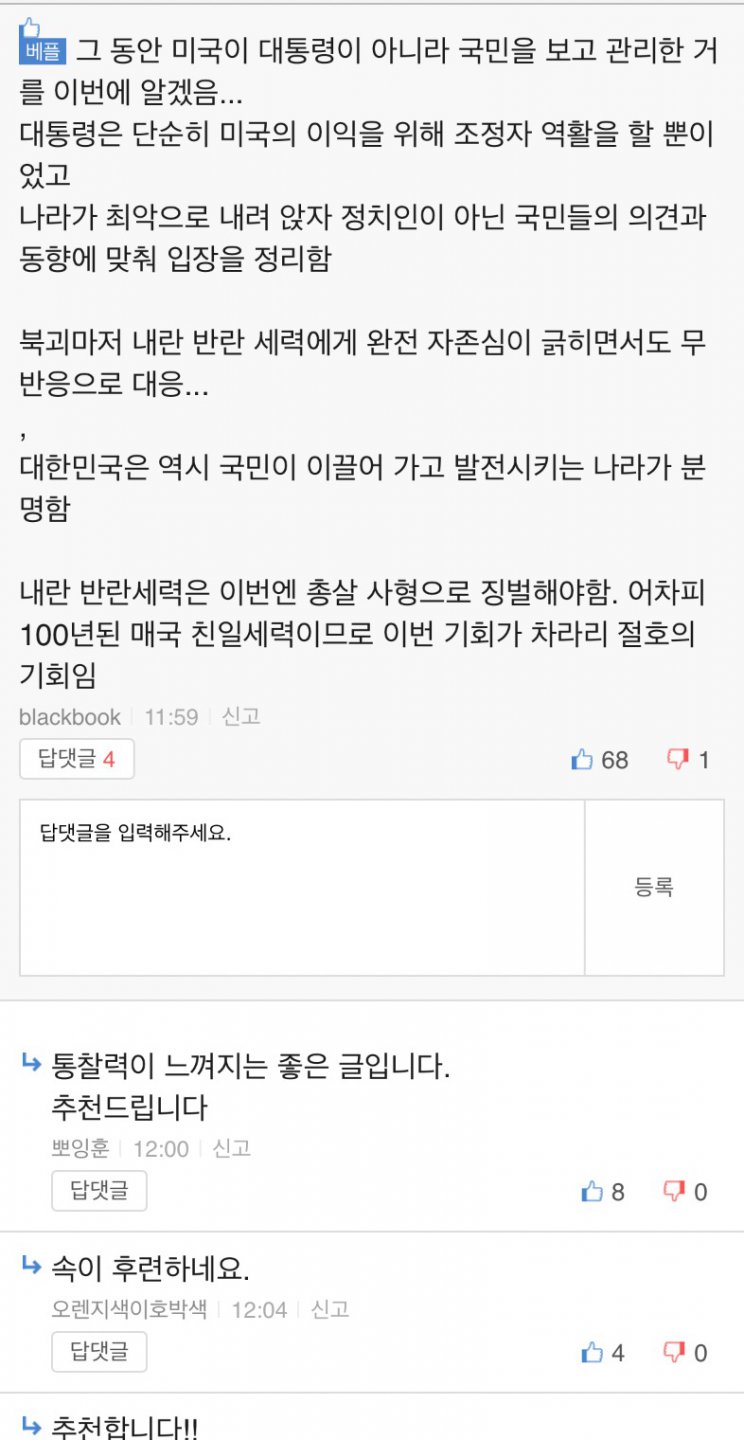Viewport: 744px width, 1440px height.
Task: Reply to 오렌지색이호박색's comment
Action: click(99, 1352)
